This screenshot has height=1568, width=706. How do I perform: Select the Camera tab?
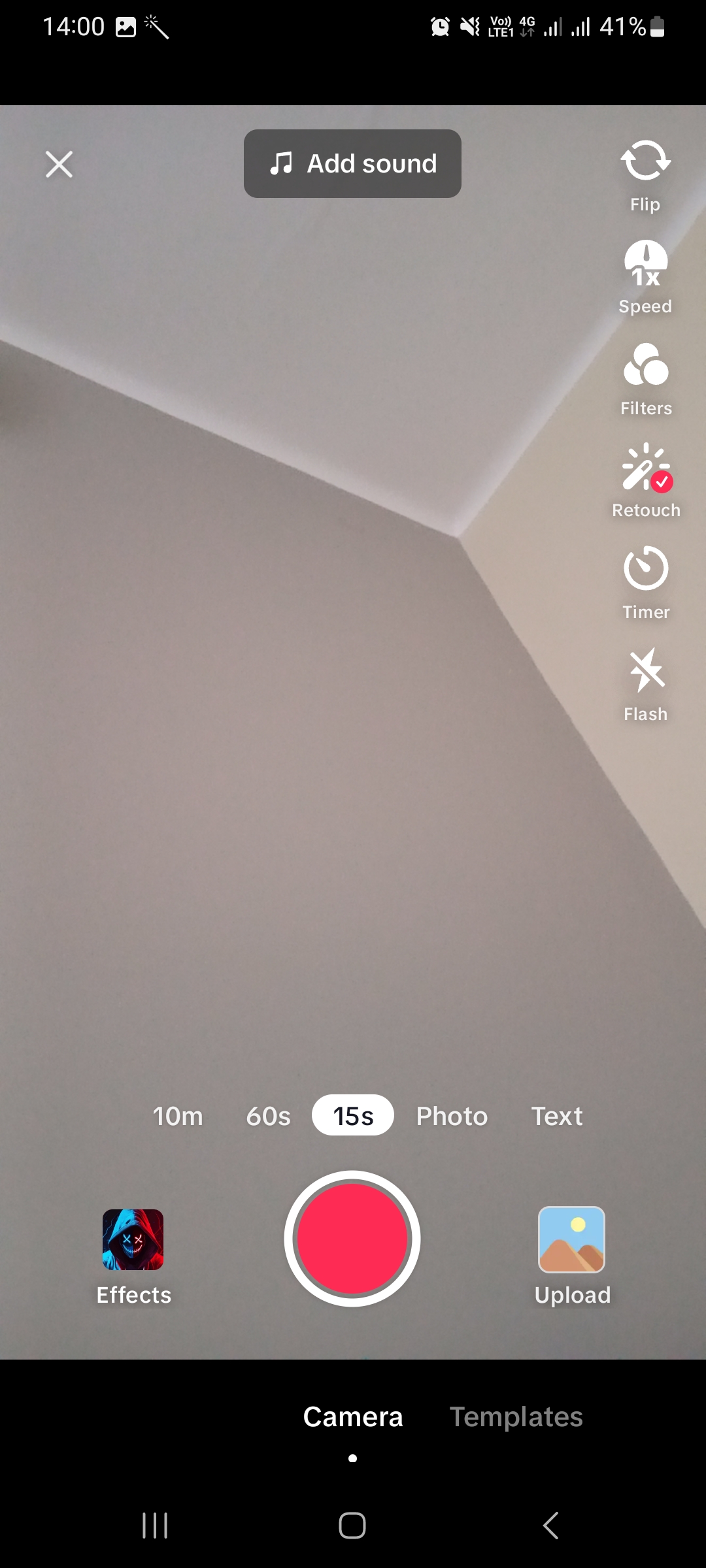tap(353, 1417)
